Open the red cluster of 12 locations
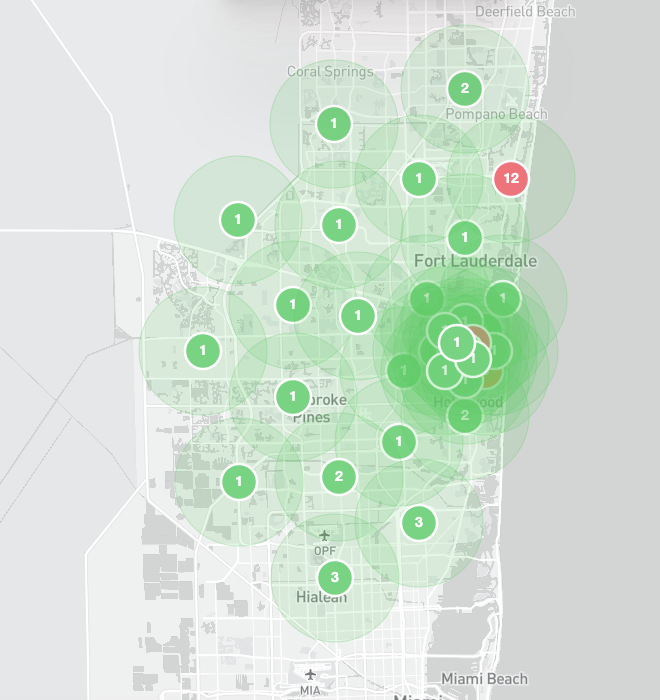 click(511, 179)
